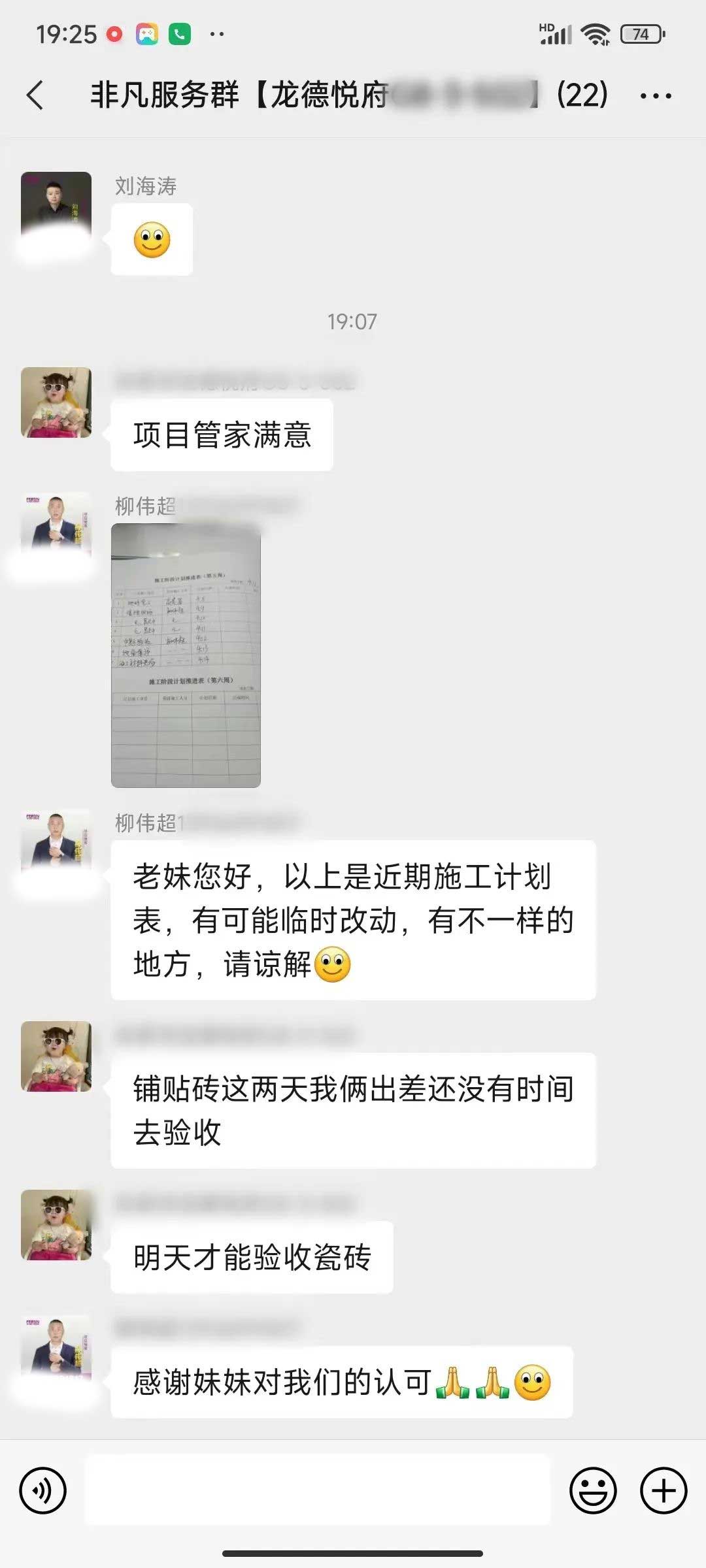Go back from the group chat
Image resolution: width=706 pixels, height=1568 pixels.
click(x=36, y=95)
